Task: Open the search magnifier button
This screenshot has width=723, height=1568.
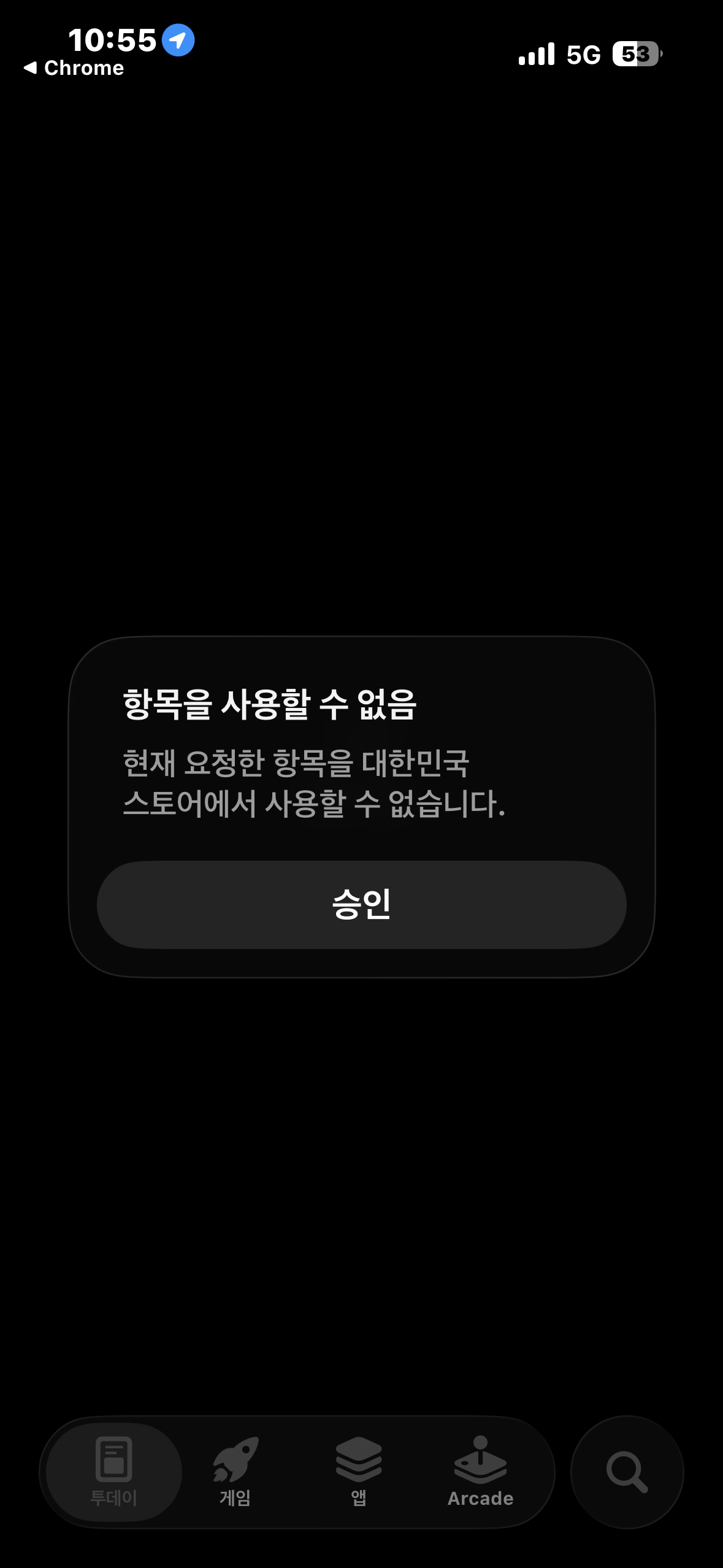Action: pyautogui.click(x=627, y=1471)
